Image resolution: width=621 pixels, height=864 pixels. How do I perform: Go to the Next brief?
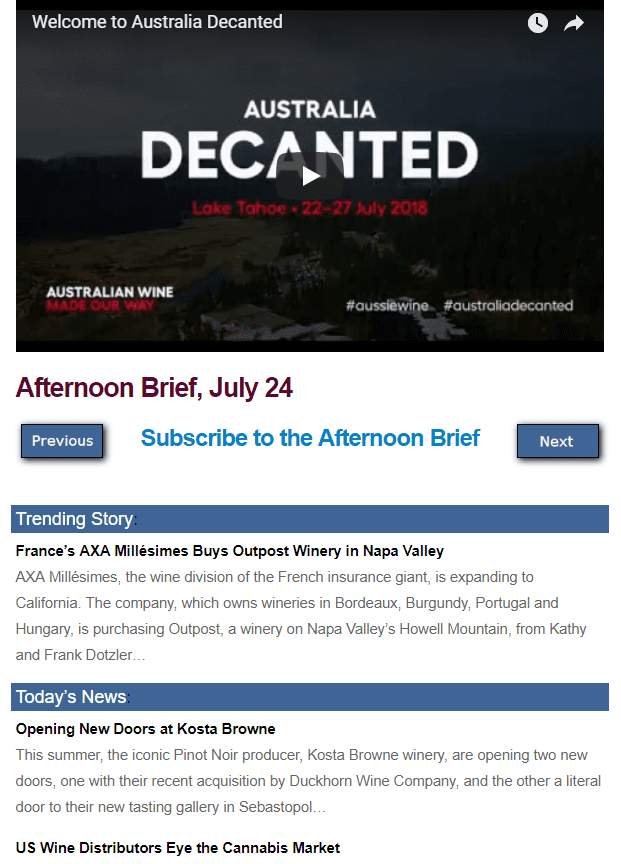click(x=557, y=441)
